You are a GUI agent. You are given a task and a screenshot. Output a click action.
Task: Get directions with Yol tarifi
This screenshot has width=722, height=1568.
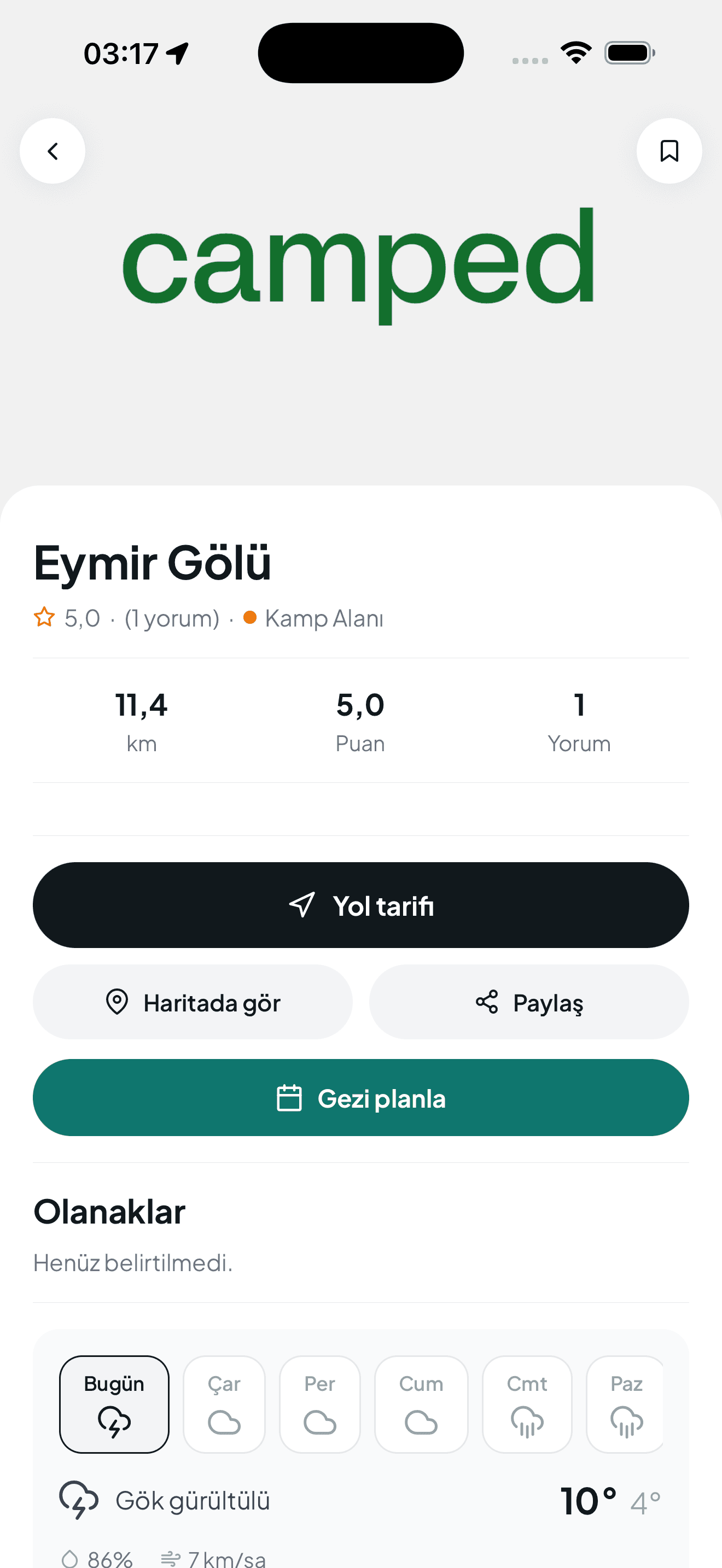pyautogui.click(x=361, y=905)
